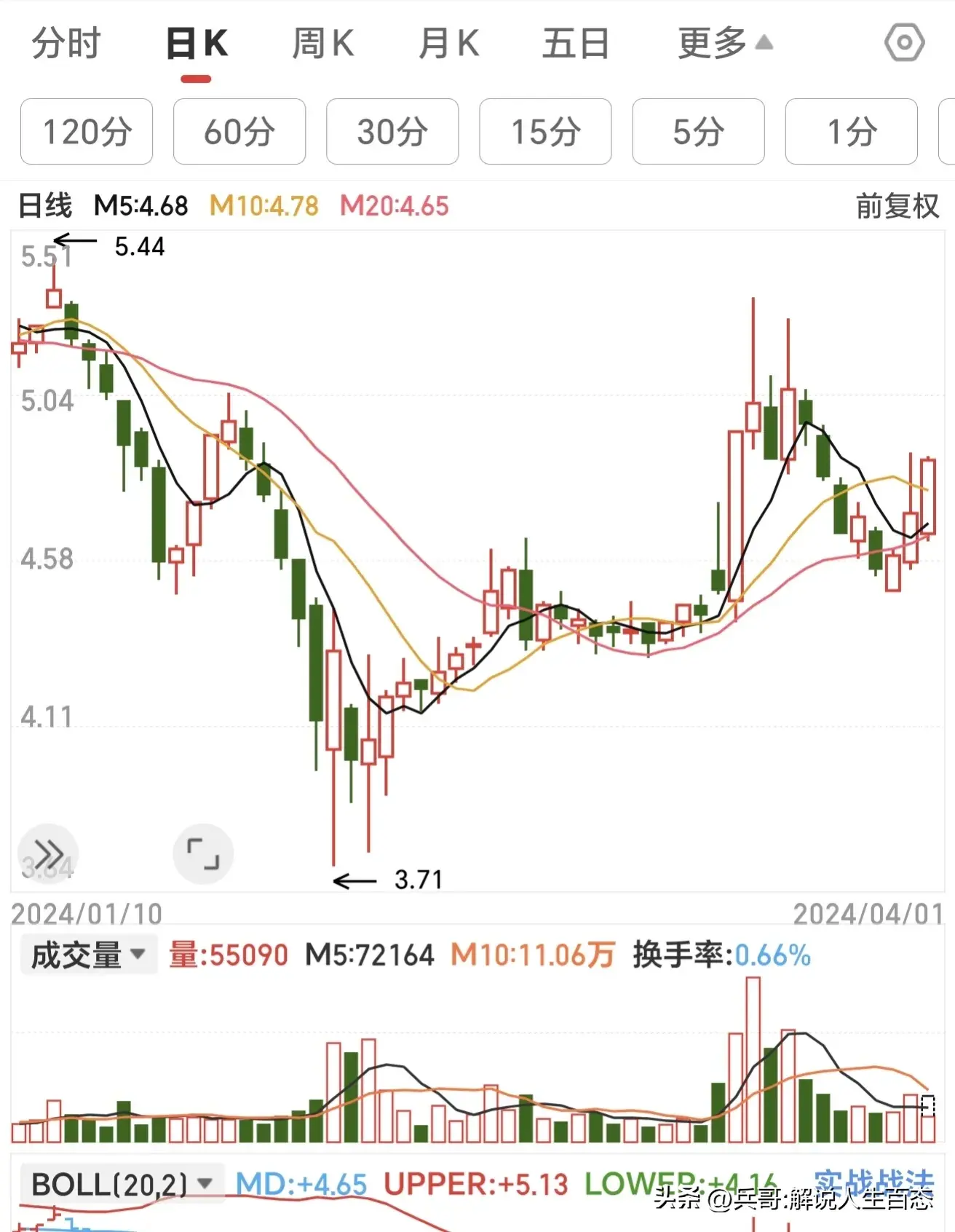Choose the 60分 interval
The width and height of the screenshot is (955, 1232).
tap(239, 132)
